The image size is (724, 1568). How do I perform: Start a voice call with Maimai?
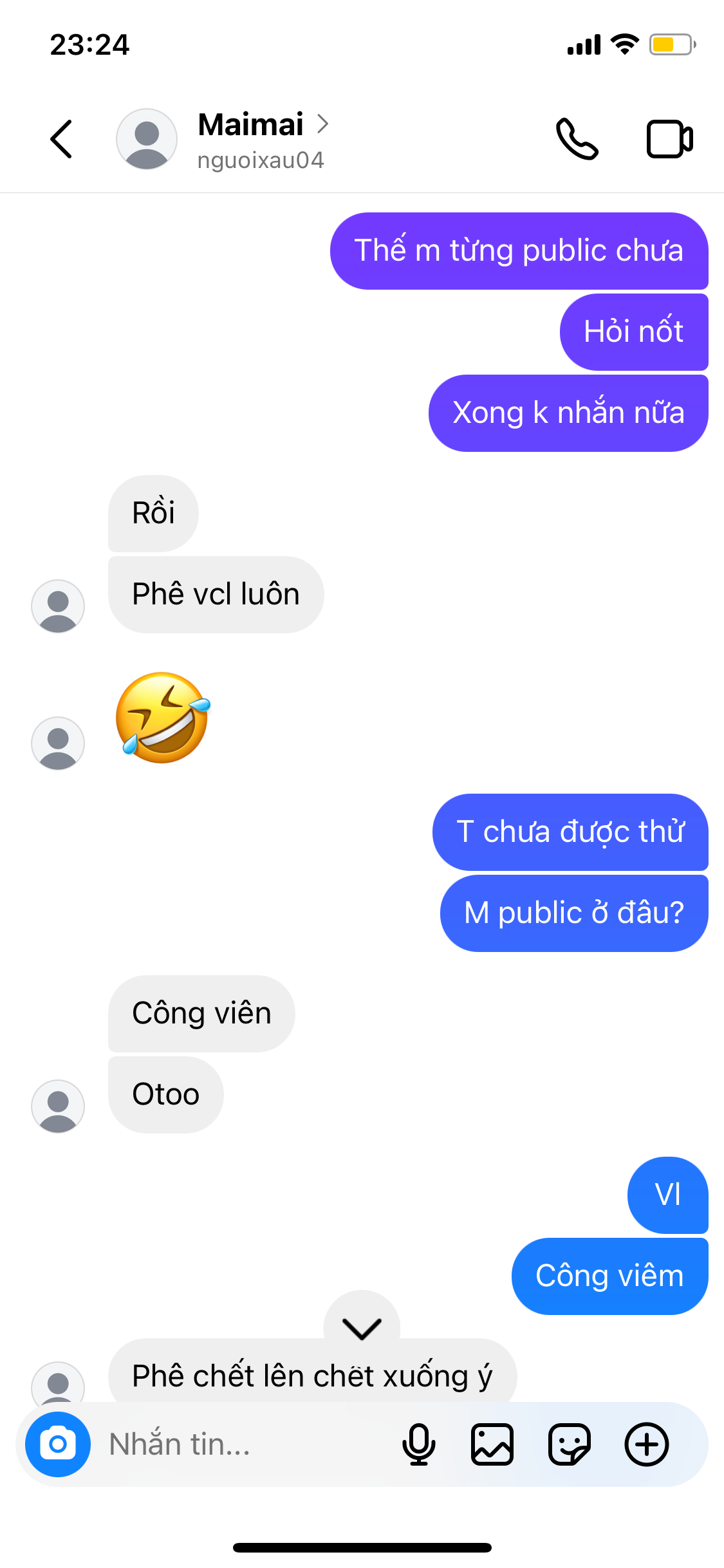[577, 139]
